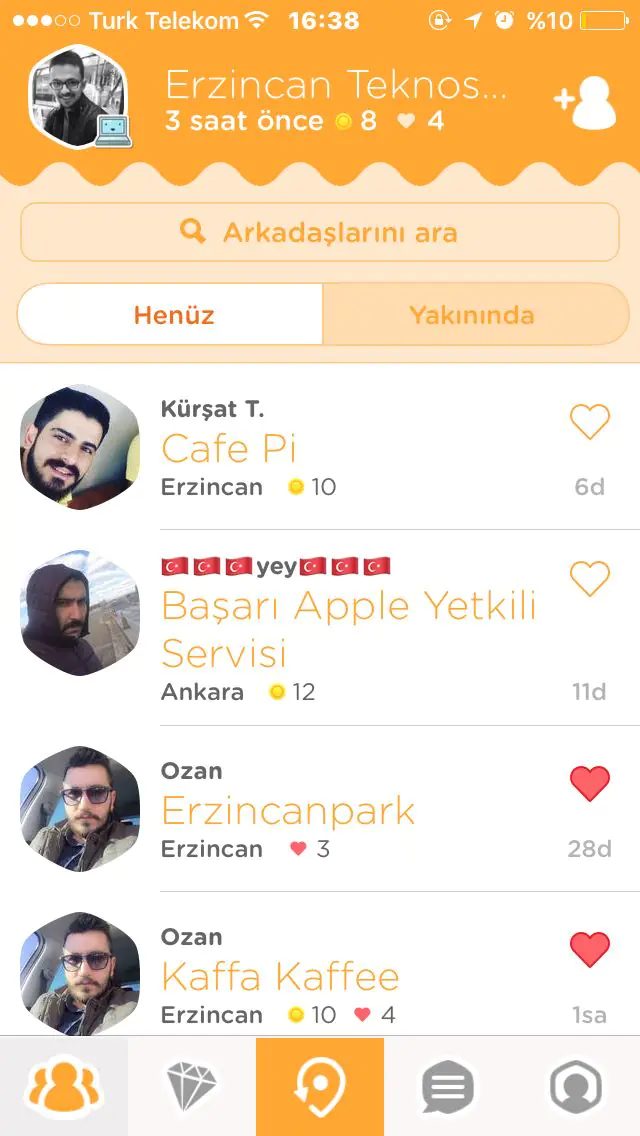640x1136 pixels.
Task: View Kürşat T.'s profile picture
Action: (79, 447)
